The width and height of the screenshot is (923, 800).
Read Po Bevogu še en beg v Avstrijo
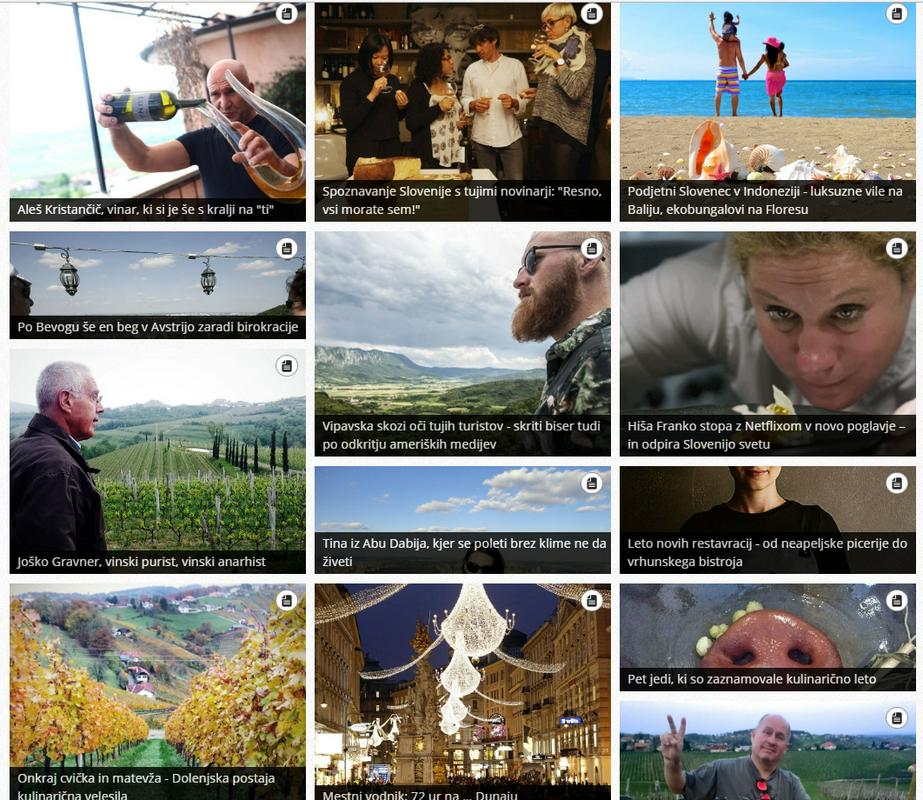157,327
